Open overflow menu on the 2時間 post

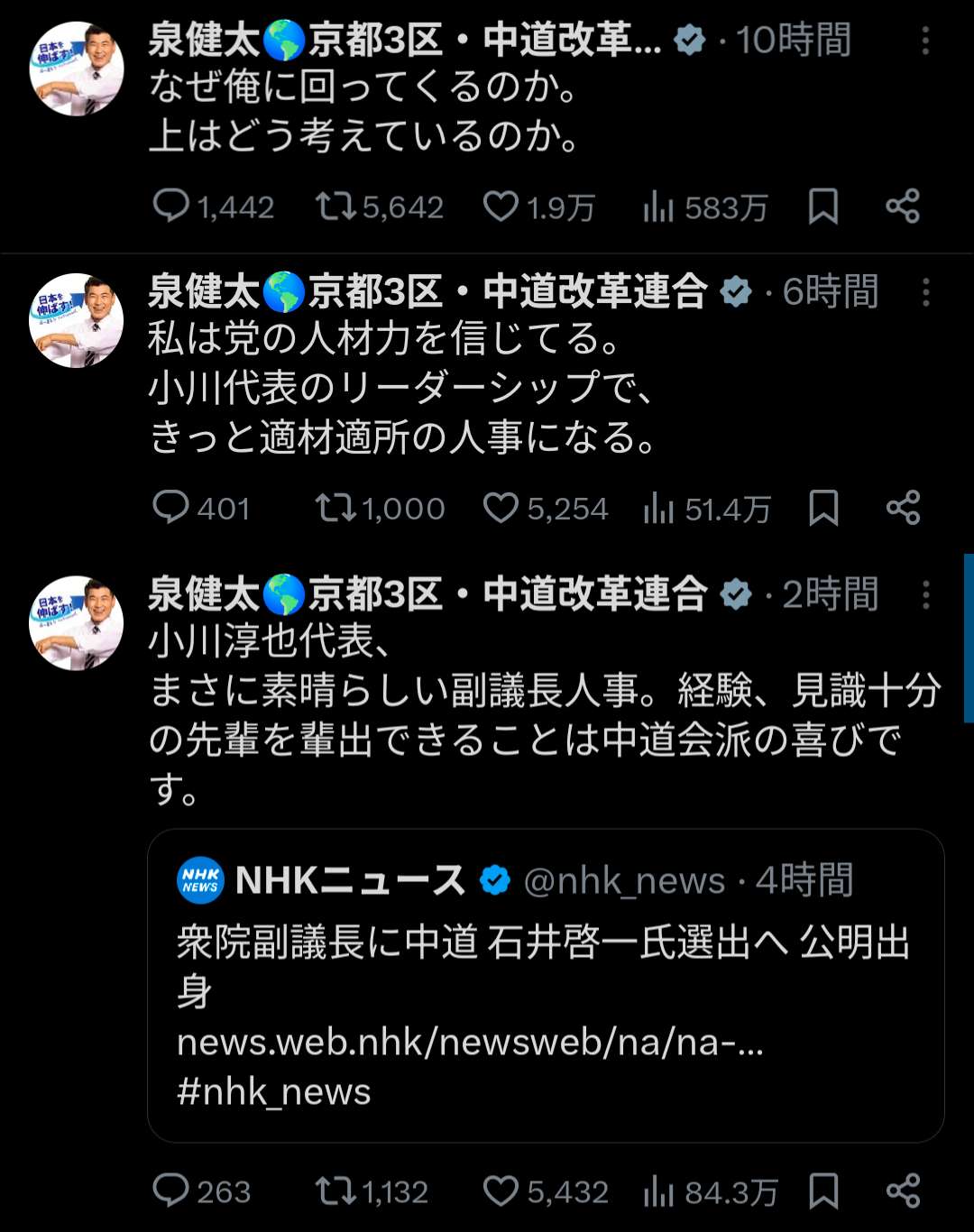tap(925, 594)
